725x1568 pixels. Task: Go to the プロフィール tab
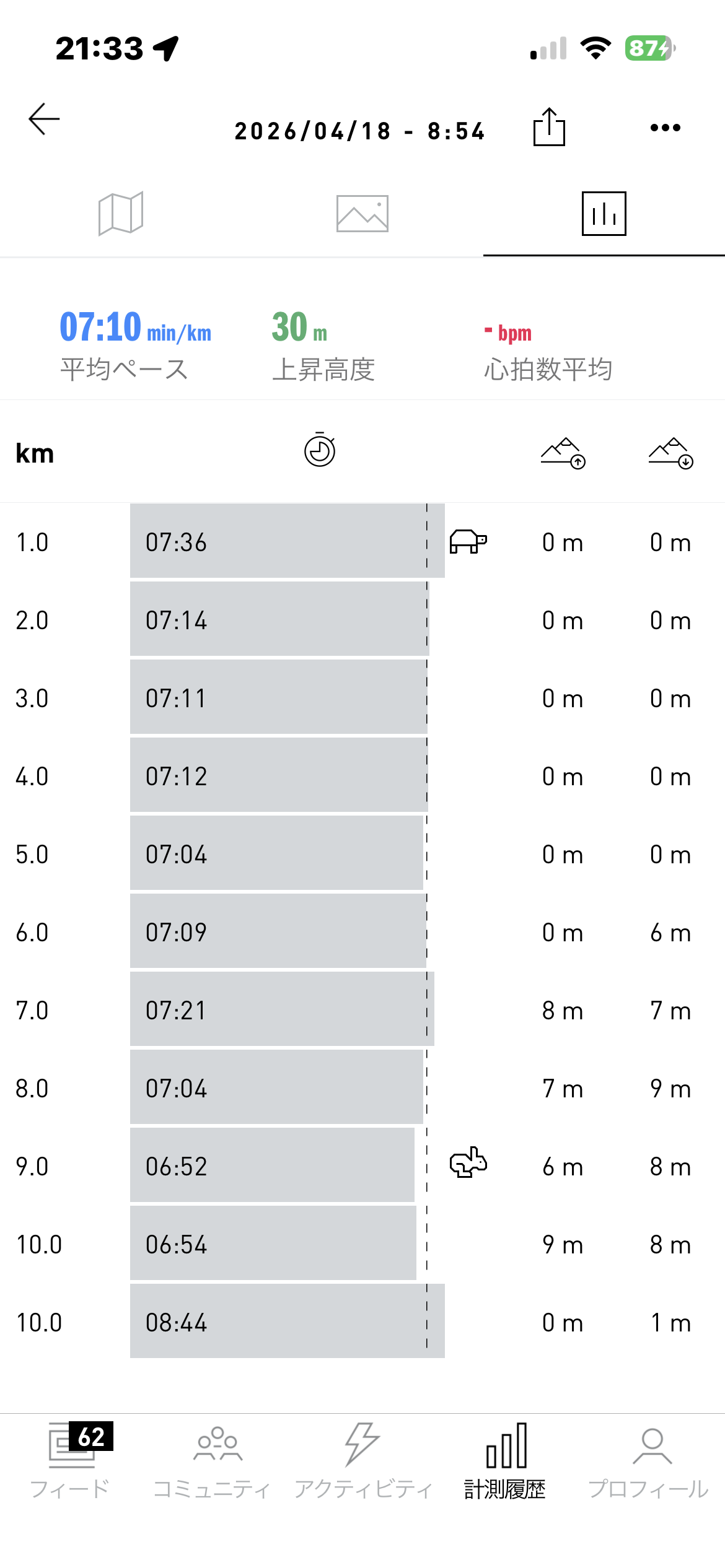(649, 1461)
